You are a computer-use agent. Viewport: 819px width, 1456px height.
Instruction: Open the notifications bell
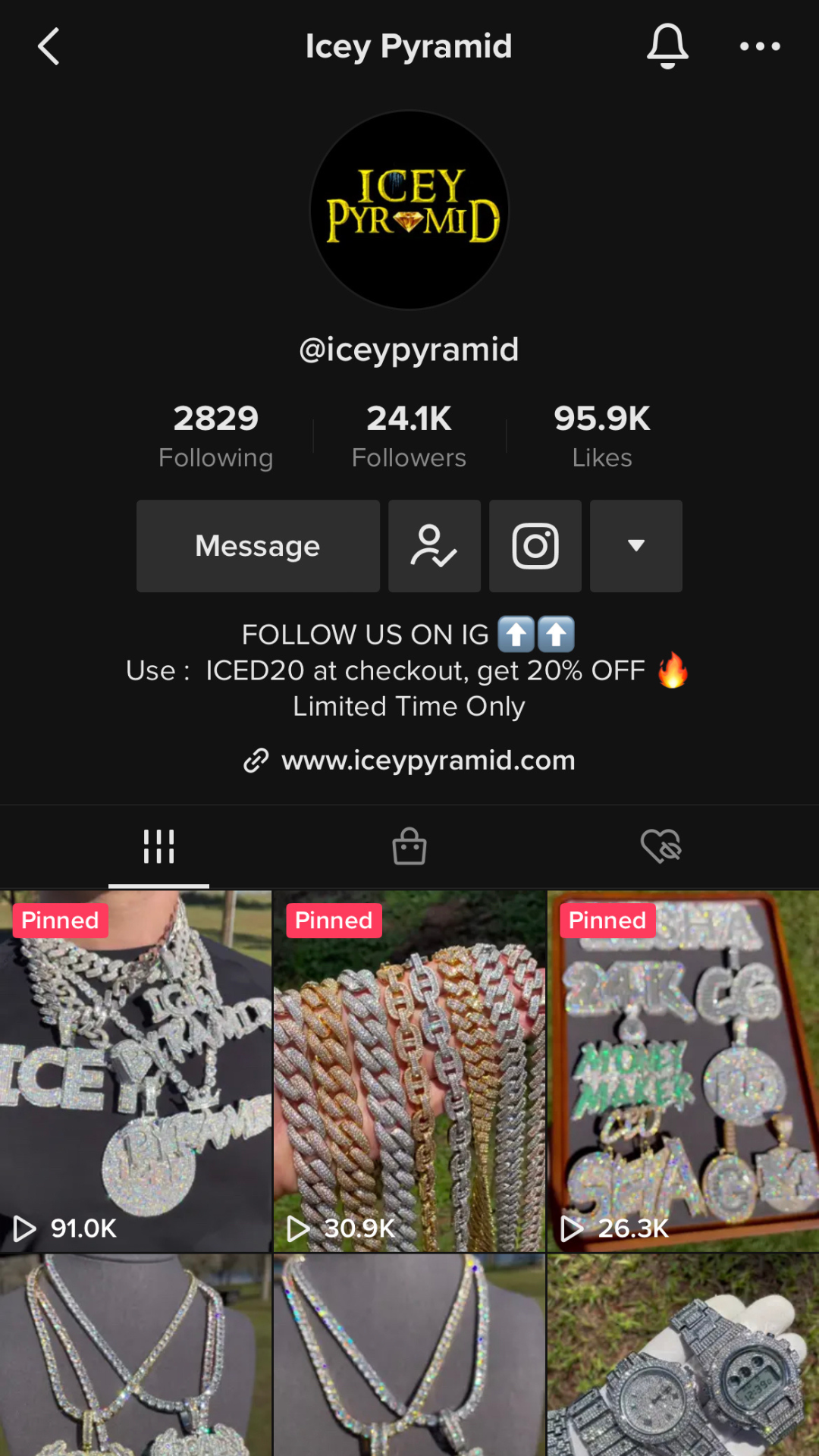pos(667,47)
